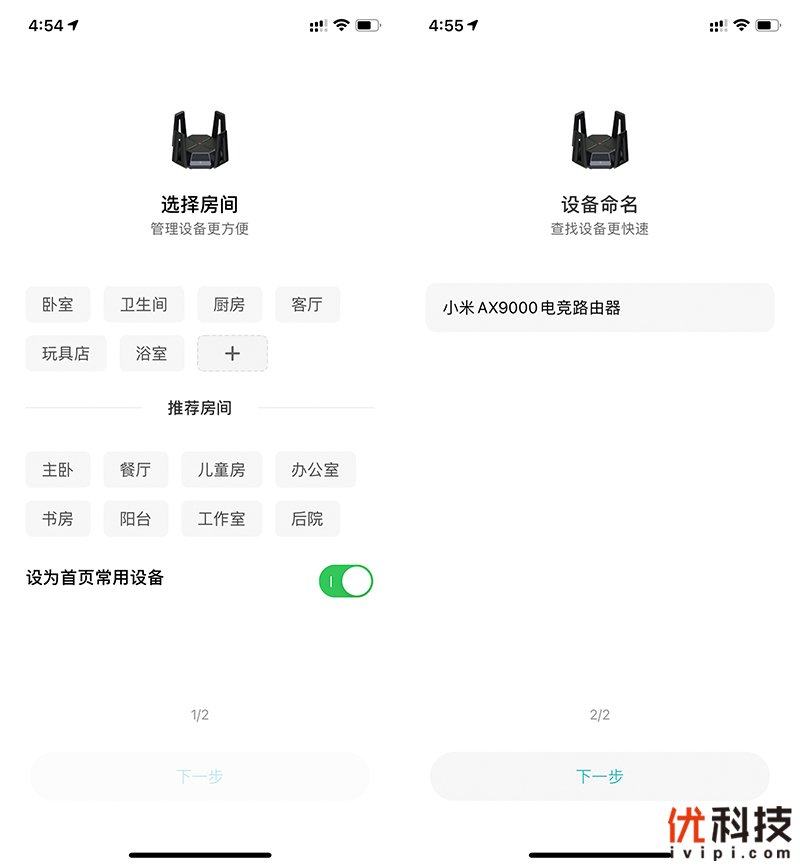Image resolution: width=800 pixels, height=866 pixels.
Task: Select recommended room 工作室
Action: [221, 519]
